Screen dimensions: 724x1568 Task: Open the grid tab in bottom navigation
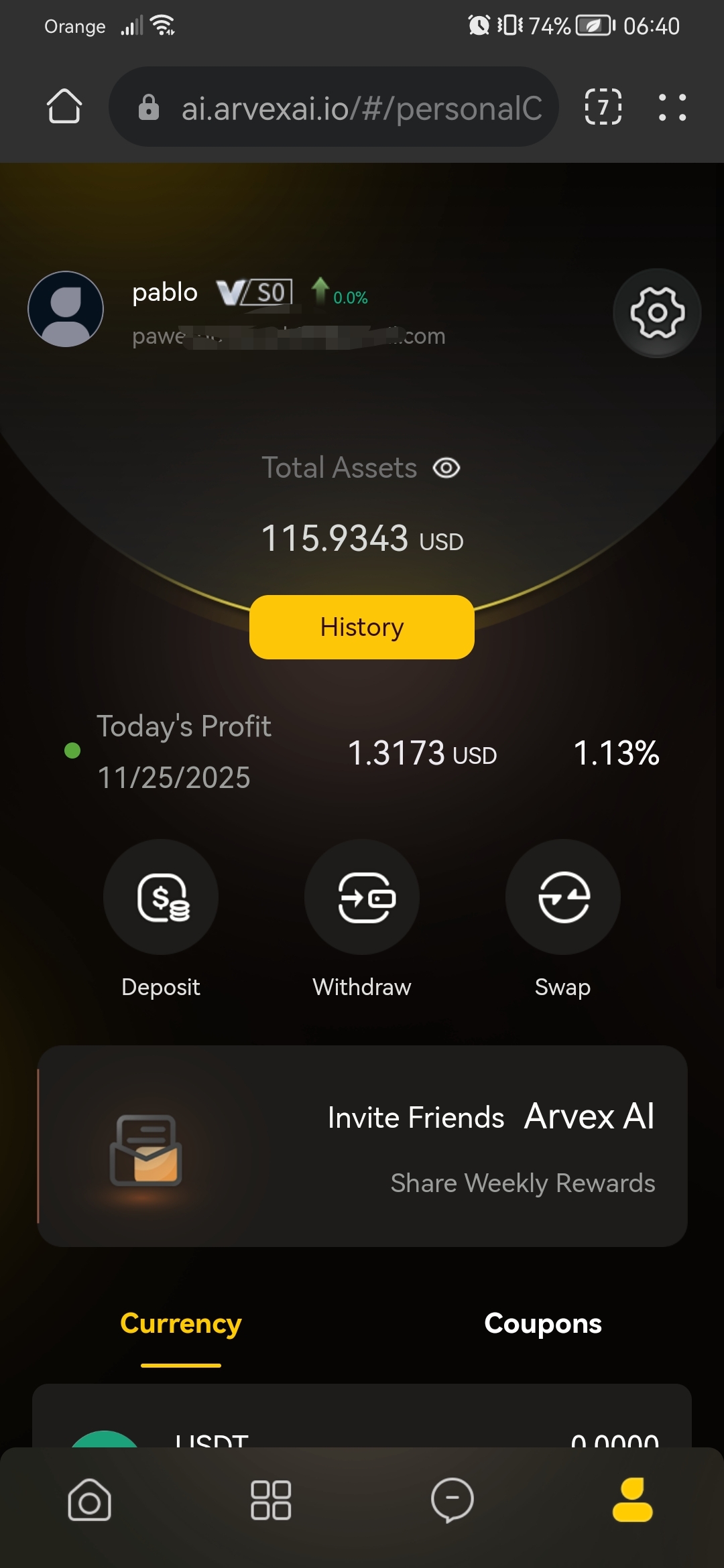pyautogui.click(x=271, y=1500)
